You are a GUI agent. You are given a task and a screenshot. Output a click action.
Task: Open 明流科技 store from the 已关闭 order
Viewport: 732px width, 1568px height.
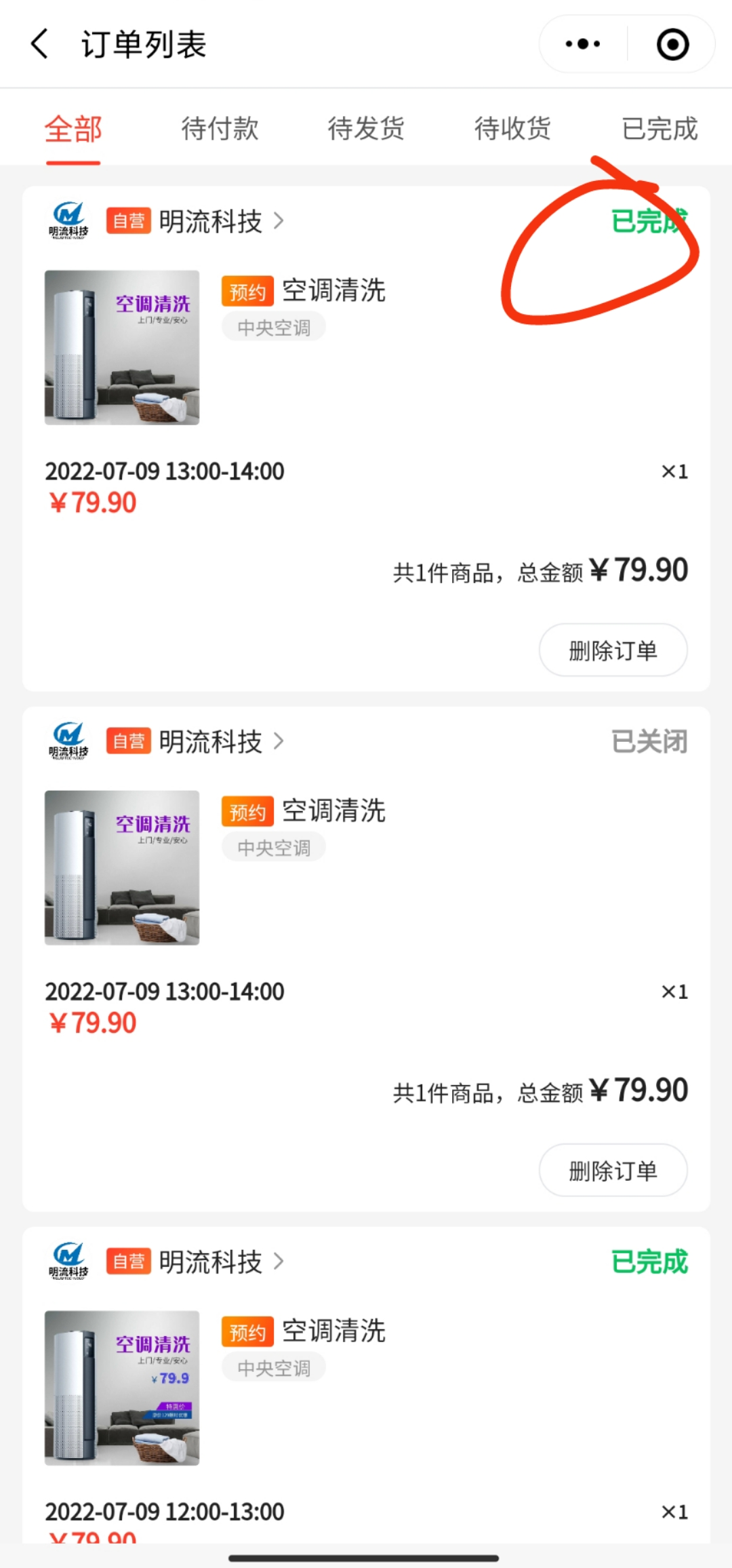210,741
